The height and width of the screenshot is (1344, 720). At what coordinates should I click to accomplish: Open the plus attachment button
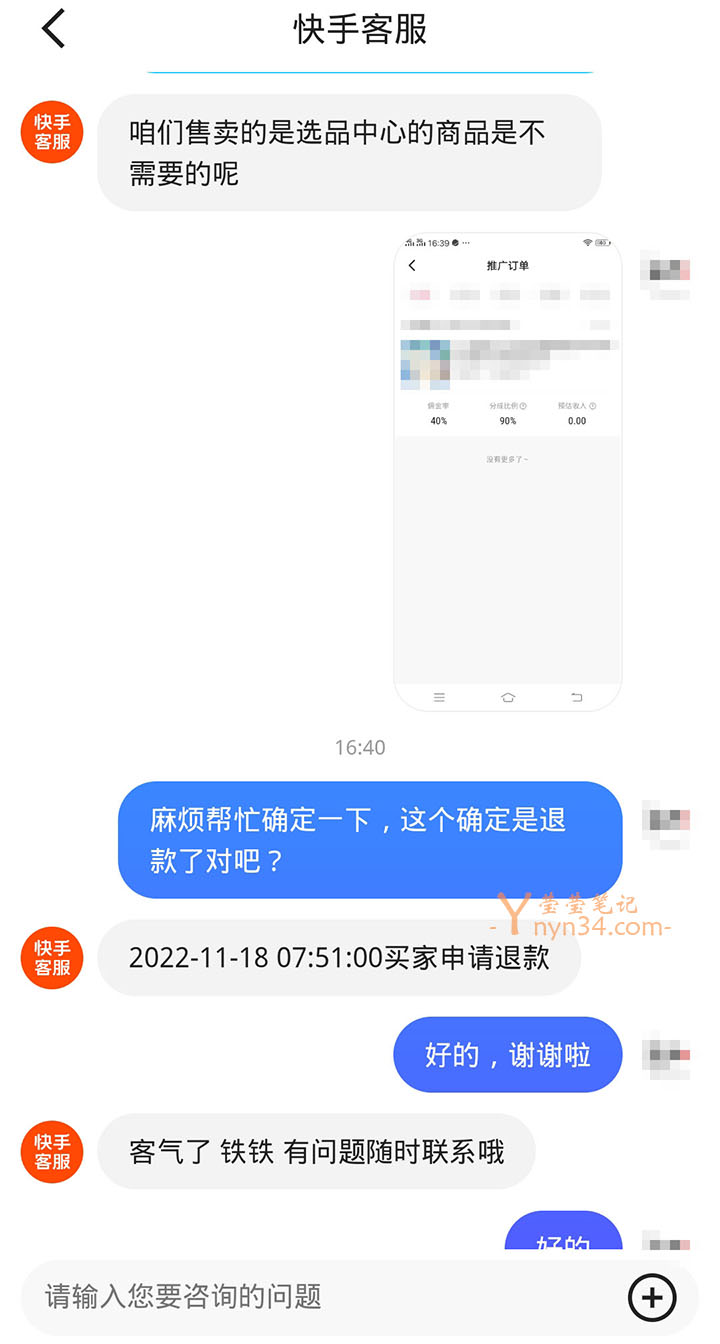pos(652,1298)
